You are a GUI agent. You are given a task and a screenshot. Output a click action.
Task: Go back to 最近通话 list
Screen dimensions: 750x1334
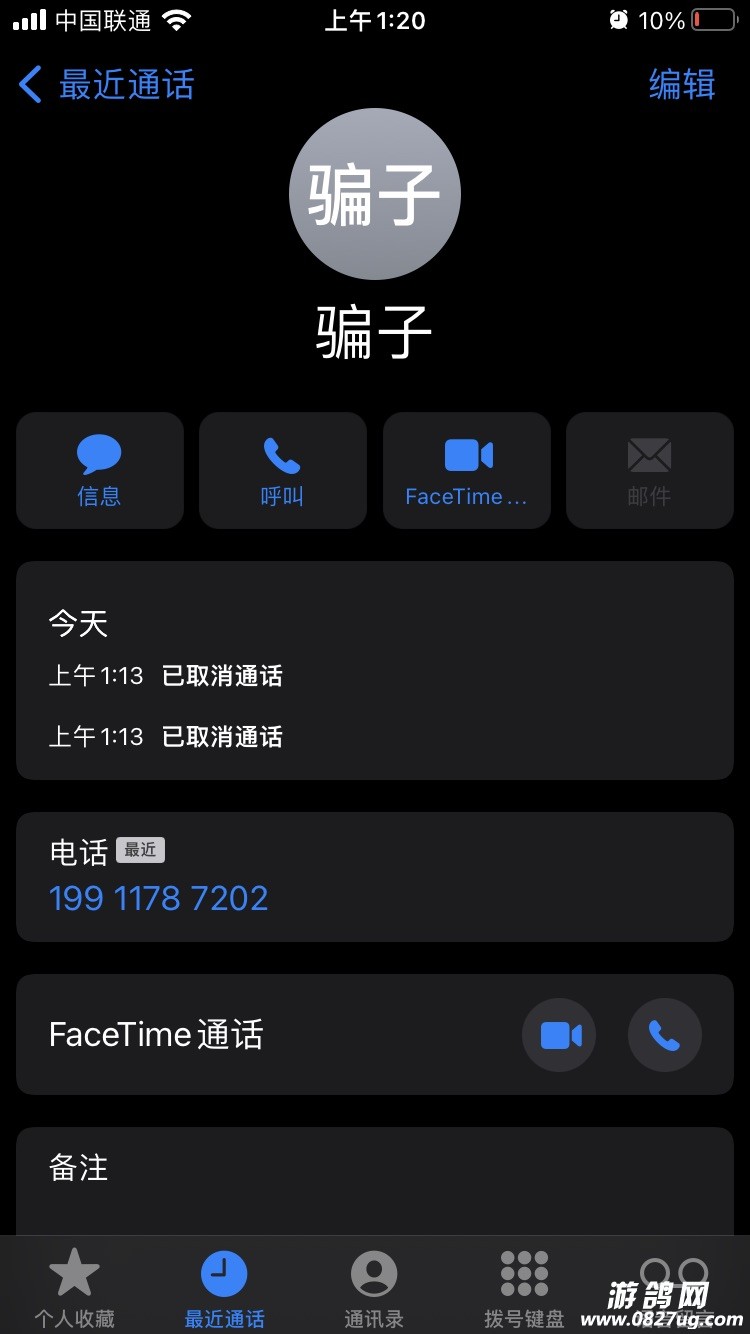(x=106, y=85)
